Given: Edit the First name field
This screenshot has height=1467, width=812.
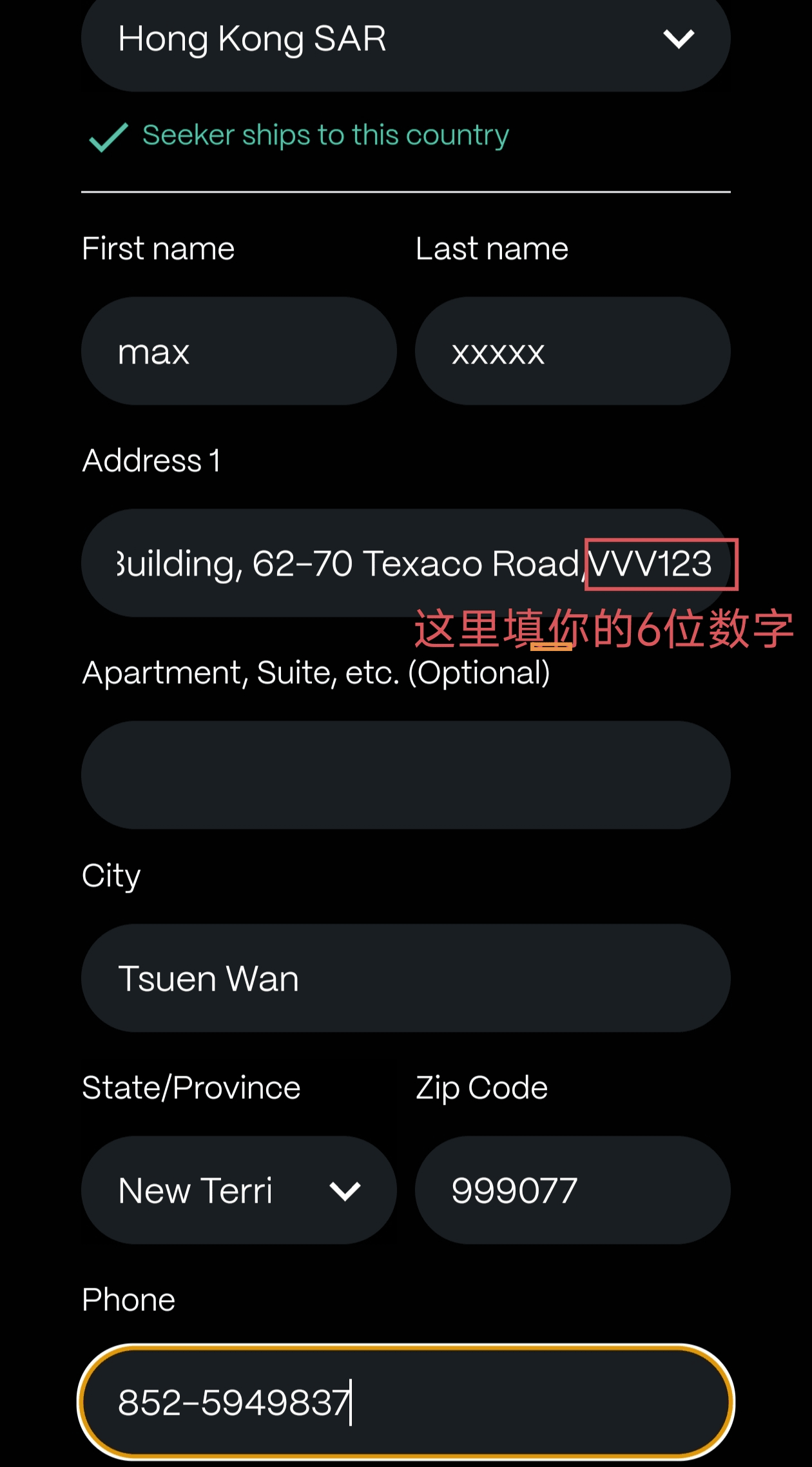Looking at the screenshot, I should tap(238, 351).
